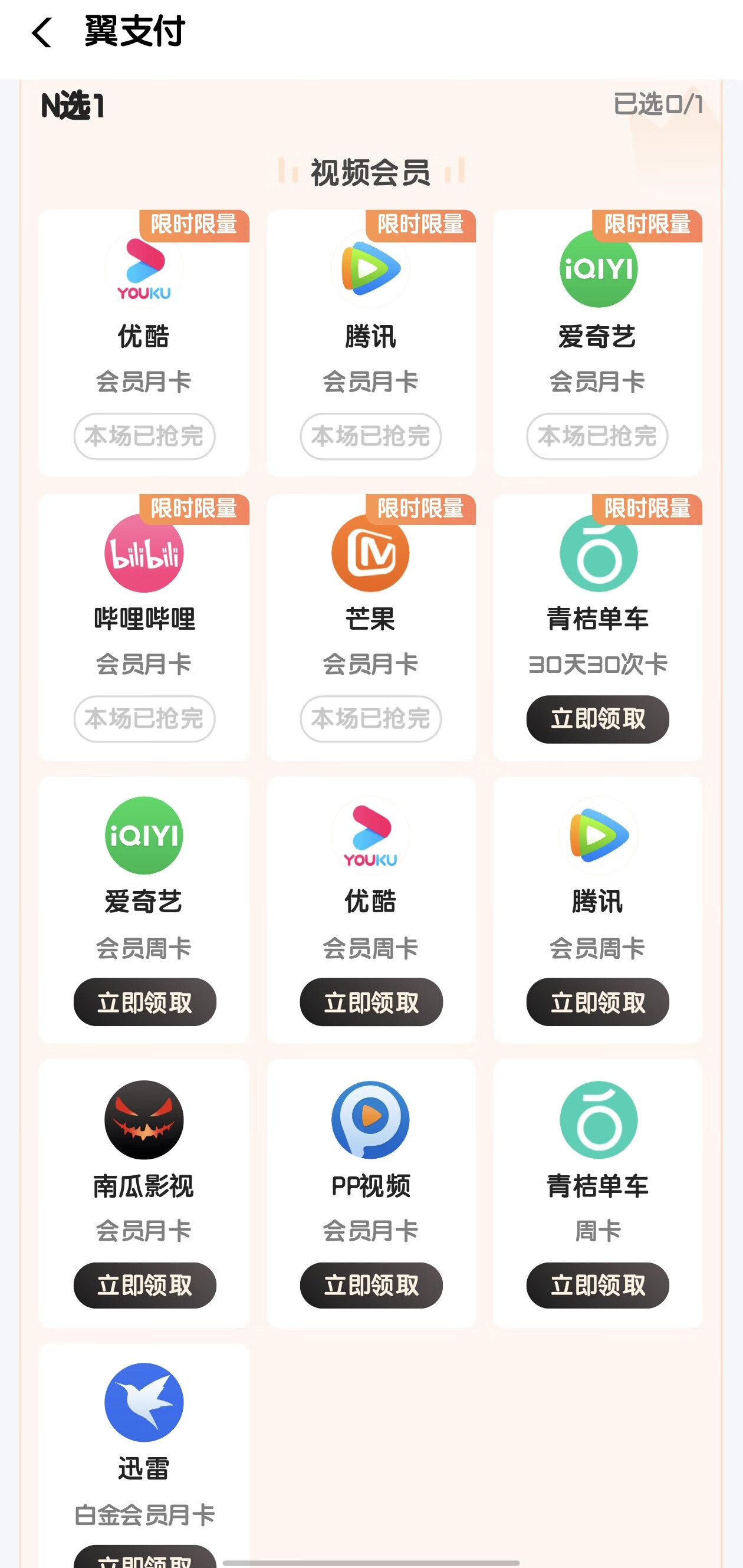This screenshot has width=743, height=1568.
Task: Claim the 迅雷 白金会员月卡
Action: (145, 1557)
